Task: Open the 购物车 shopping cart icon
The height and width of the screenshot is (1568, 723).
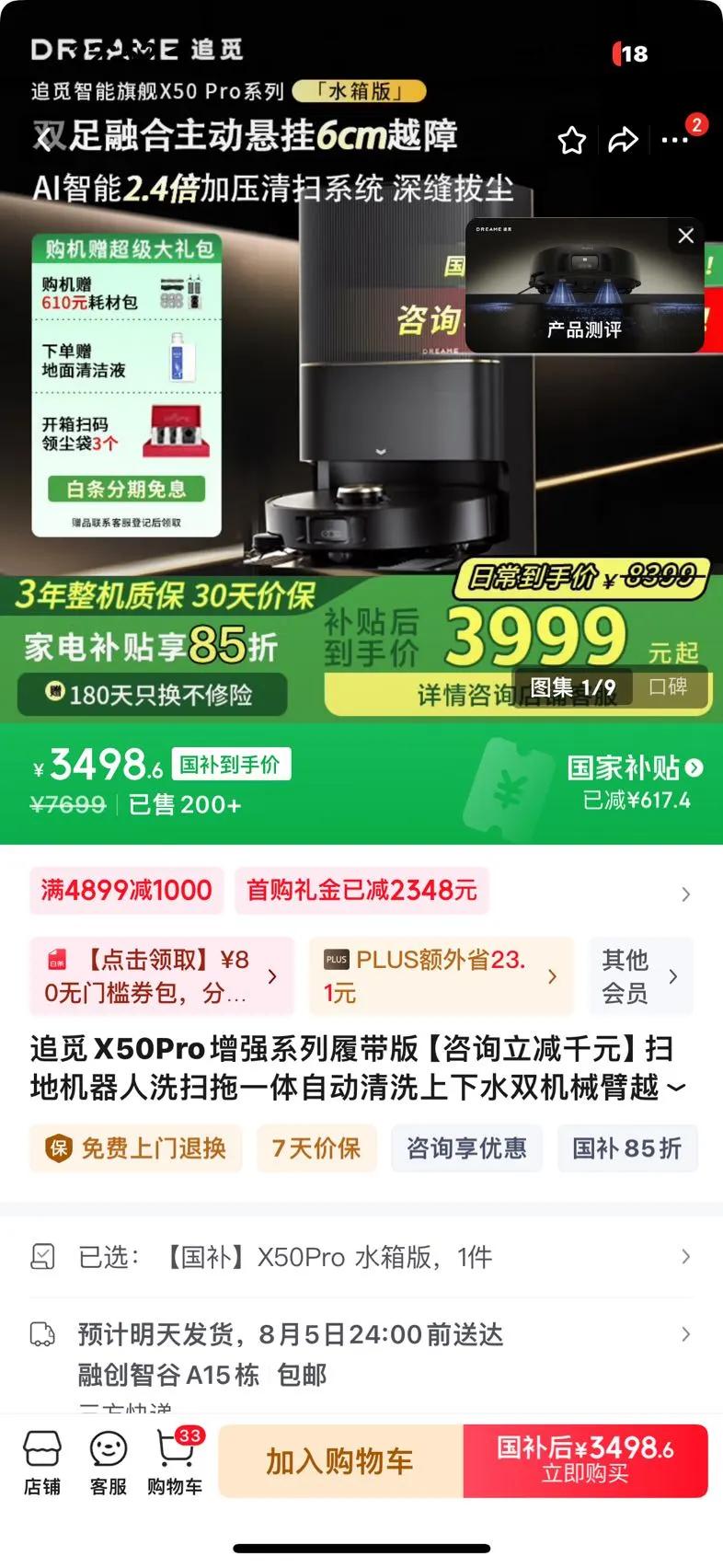Action: tap(175, 1461)
